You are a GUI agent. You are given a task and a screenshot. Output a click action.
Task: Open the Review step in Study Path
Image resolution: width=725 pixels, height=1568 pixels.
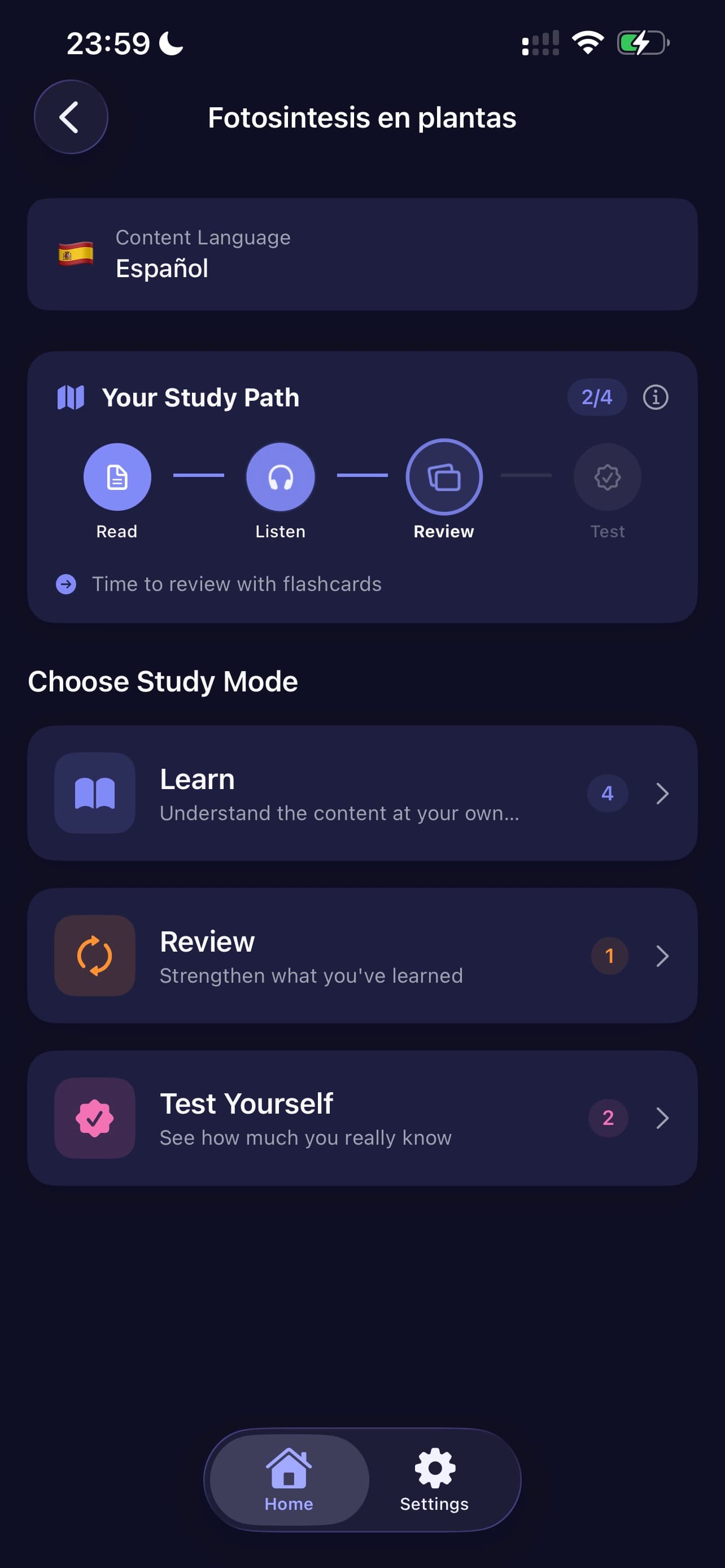point(444,476)
